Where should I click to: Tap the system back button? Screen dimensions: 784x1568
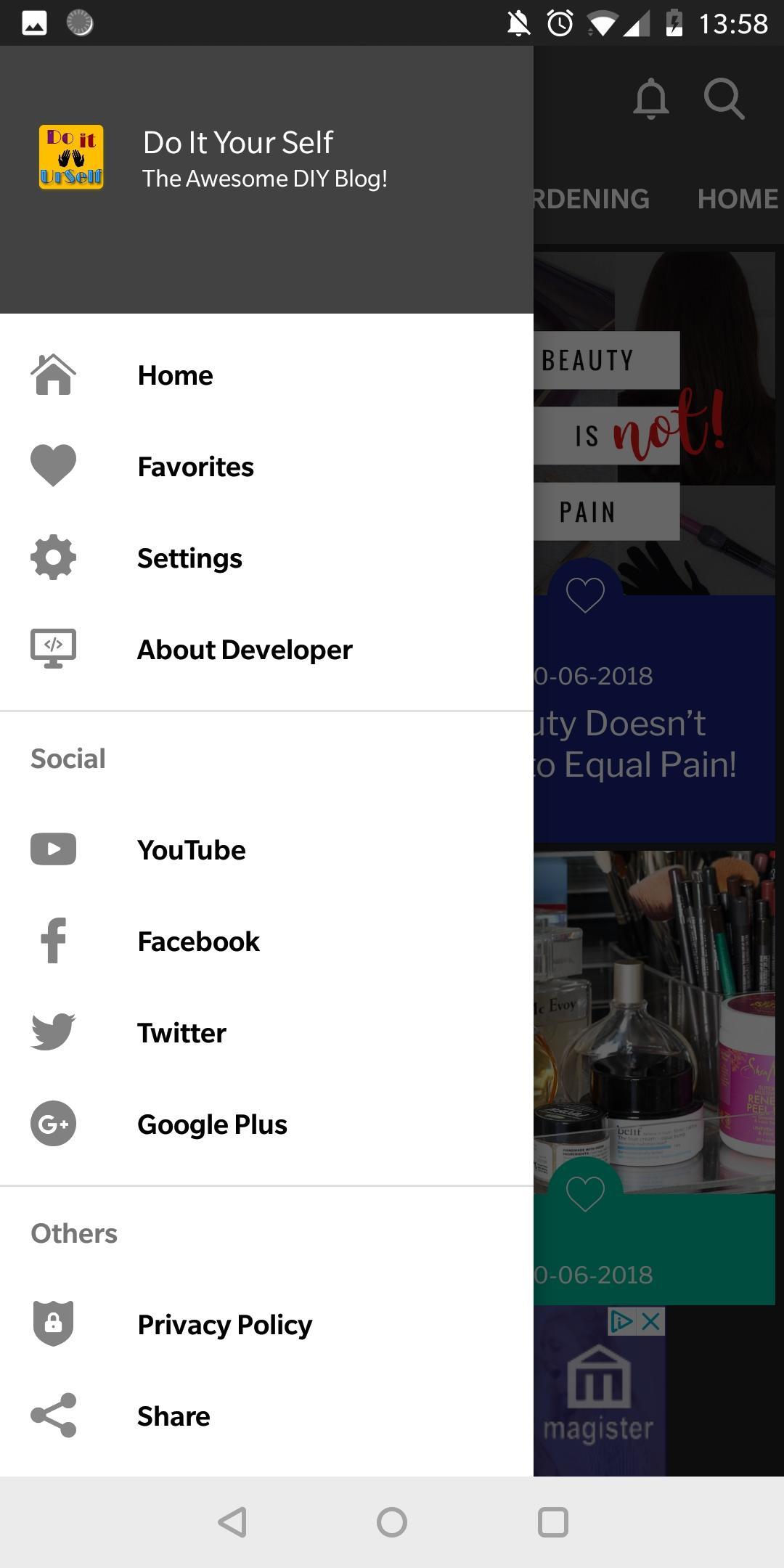232,1522
